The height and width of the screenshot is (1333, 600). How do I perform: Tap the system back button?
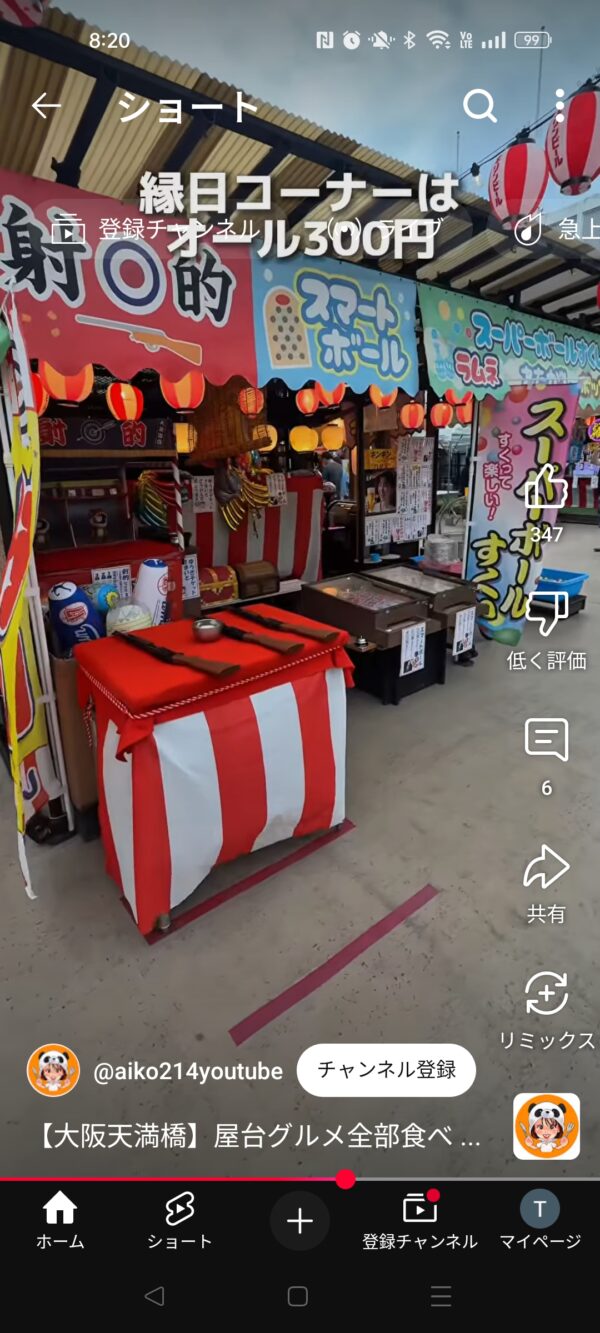pos(154,1297)
